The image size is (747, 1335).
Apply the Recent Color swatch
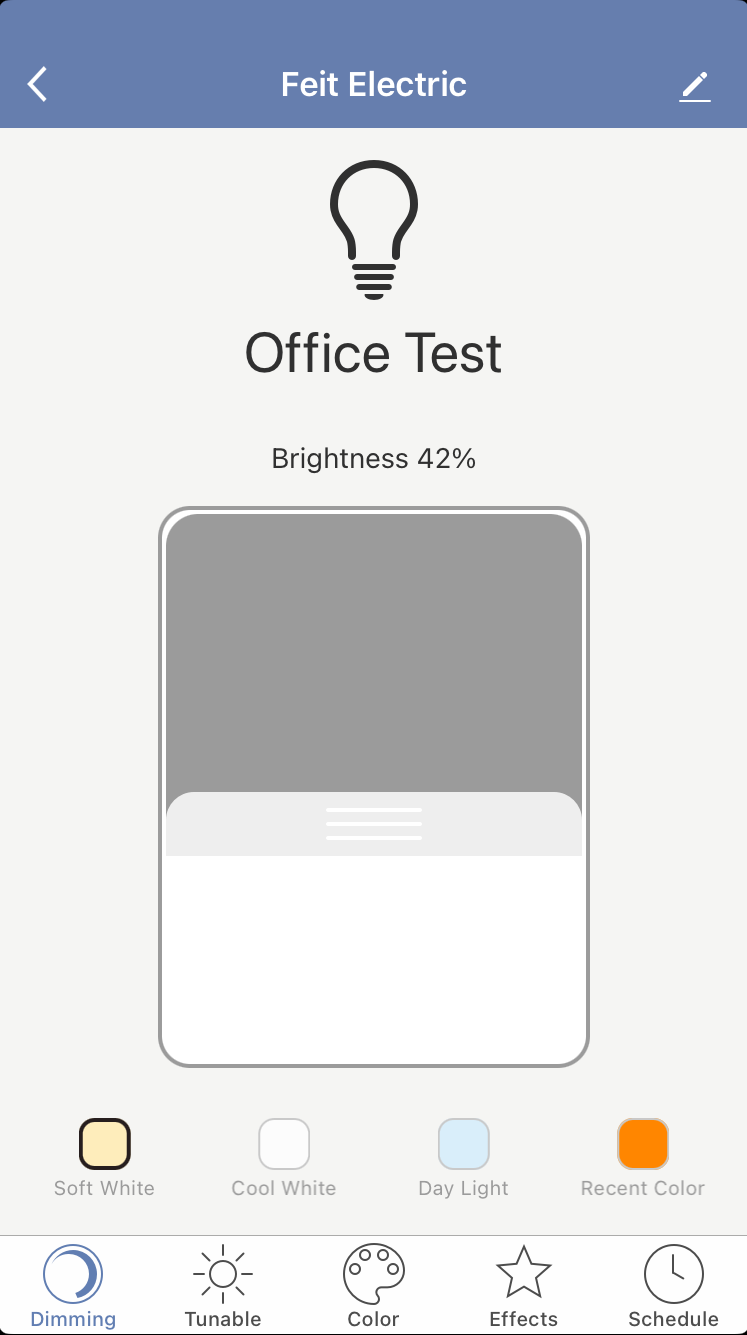click(x=642, y=1144)
